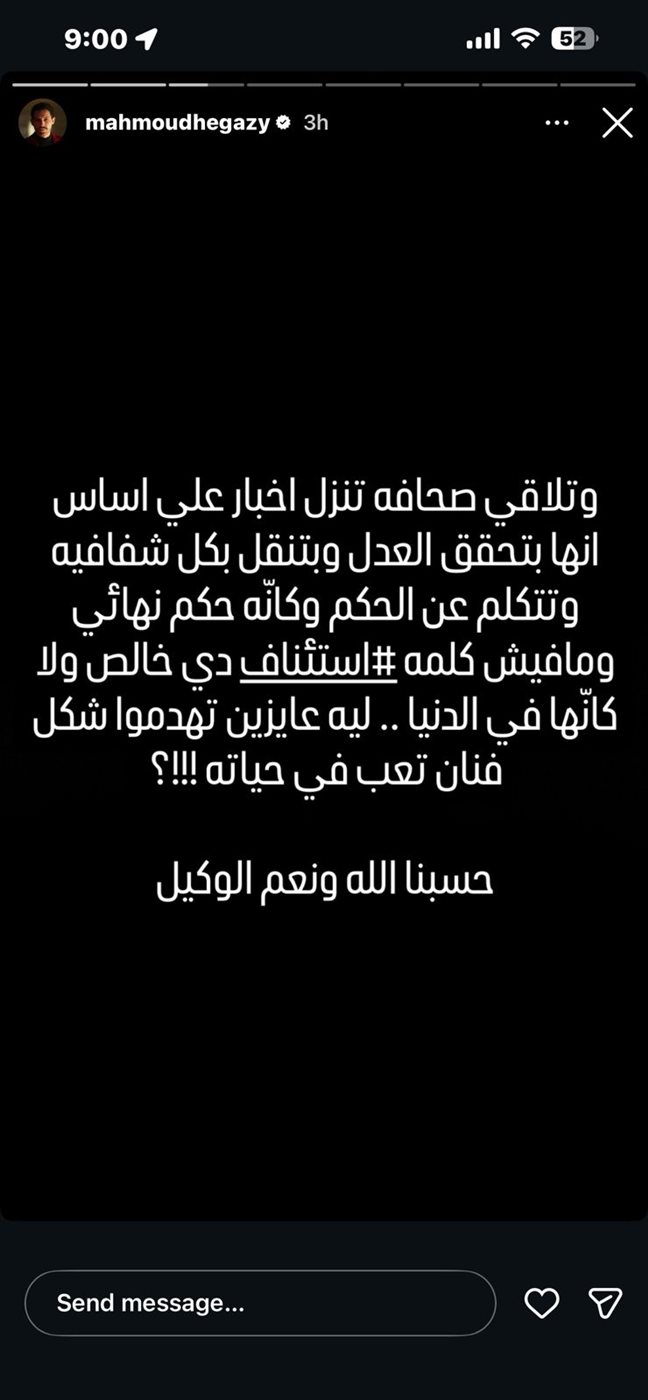The width and height of the screenshot is (648, 1400).
Task: Share the story via paper plane icon
Action: click(x=605, y=1303)
